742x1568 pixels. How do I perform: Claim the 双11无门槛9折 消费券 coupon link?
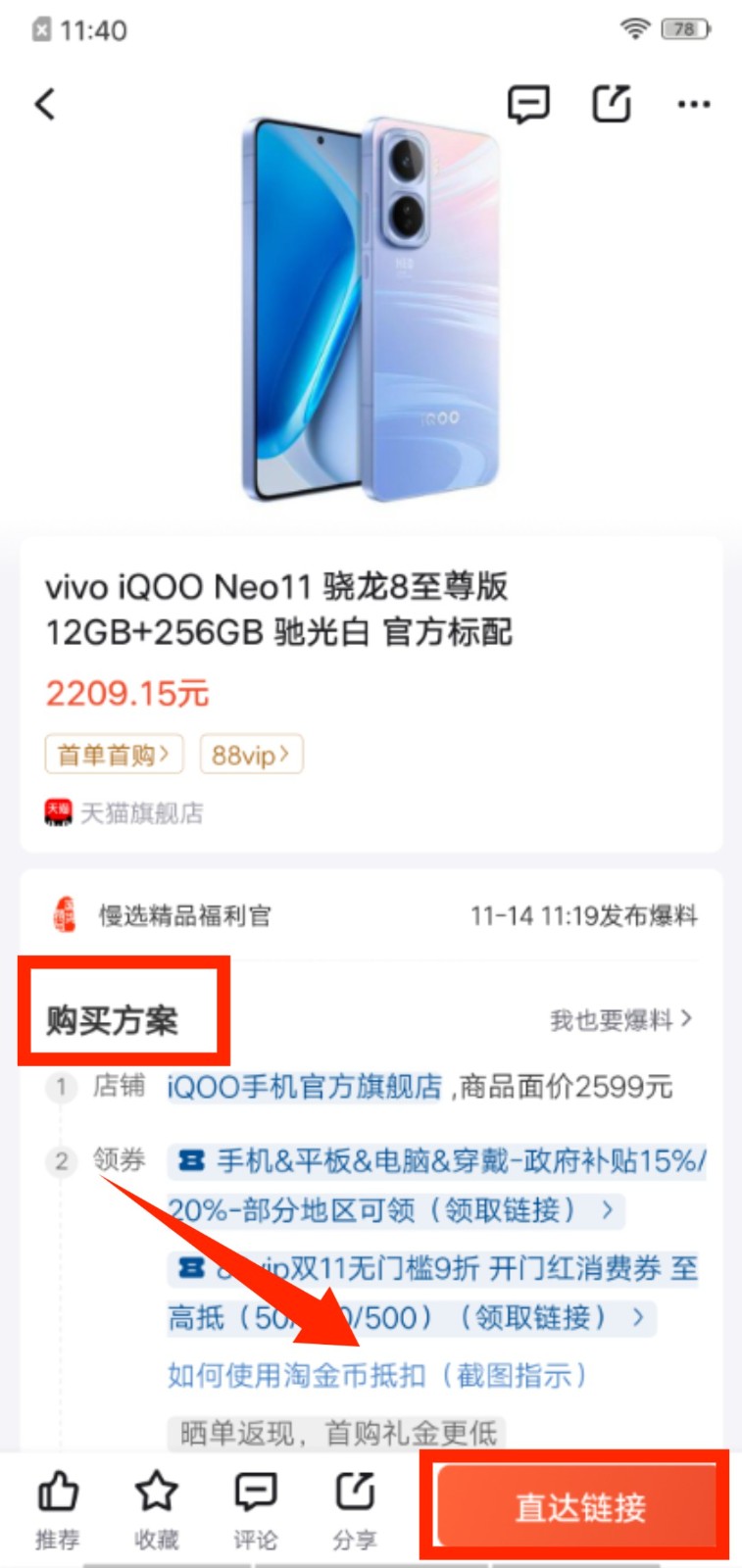point(431,1294)
